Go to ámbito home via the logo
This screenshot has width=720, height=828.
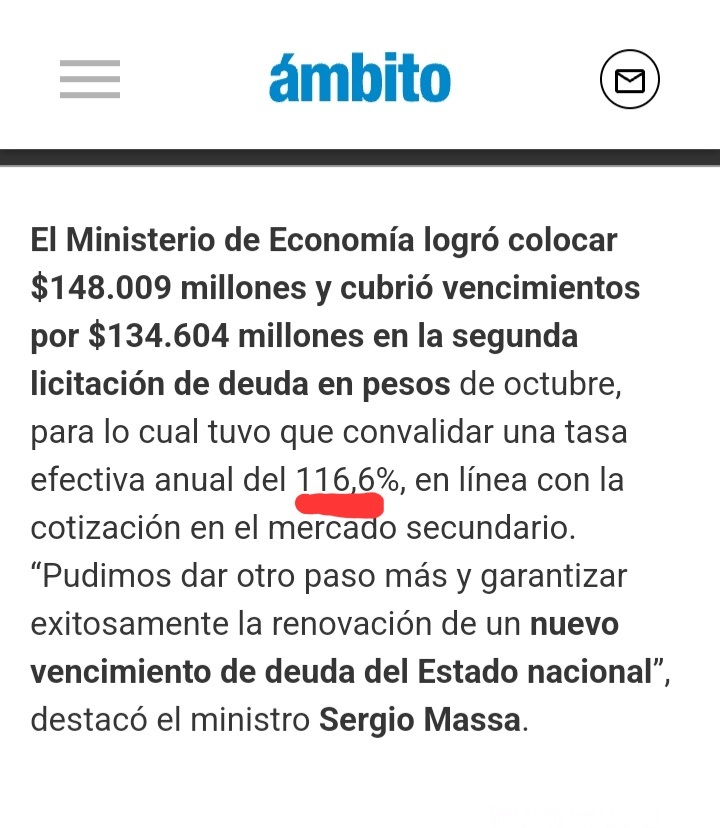tap(360, 79)
